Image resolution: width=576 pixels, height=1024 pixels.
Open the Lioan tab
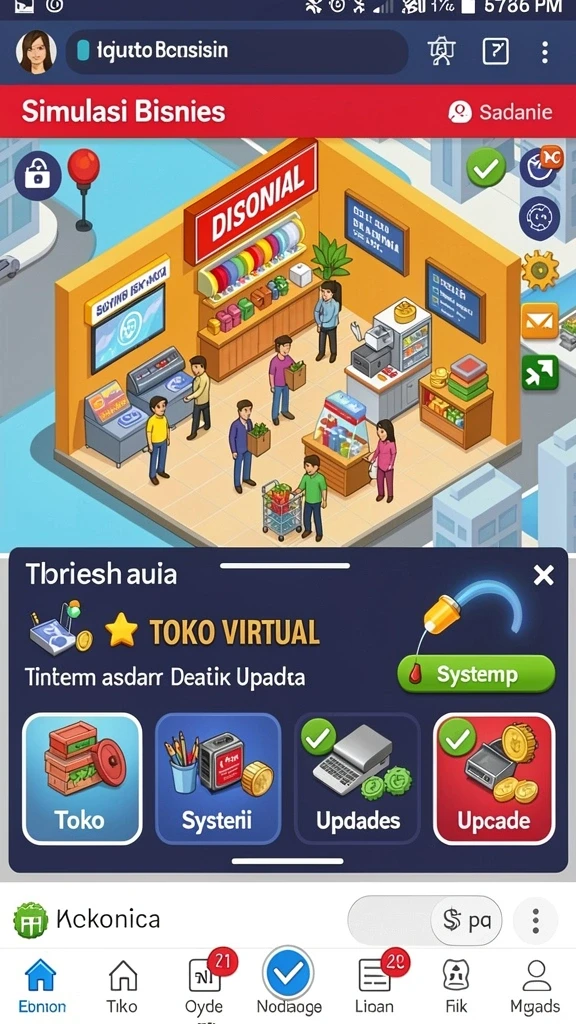pyautogui.click(x=374, y=987)
